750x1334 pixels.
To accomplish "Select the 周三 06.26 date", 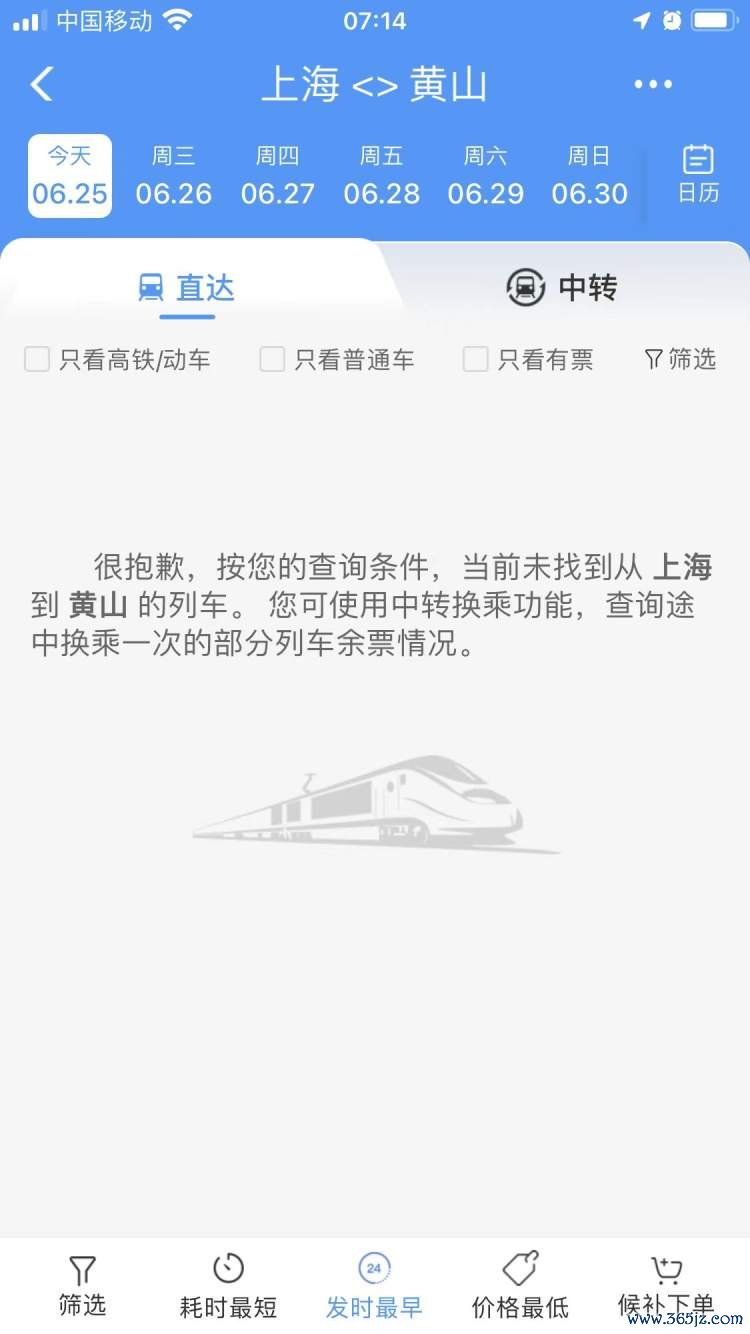I will [174, 176].
